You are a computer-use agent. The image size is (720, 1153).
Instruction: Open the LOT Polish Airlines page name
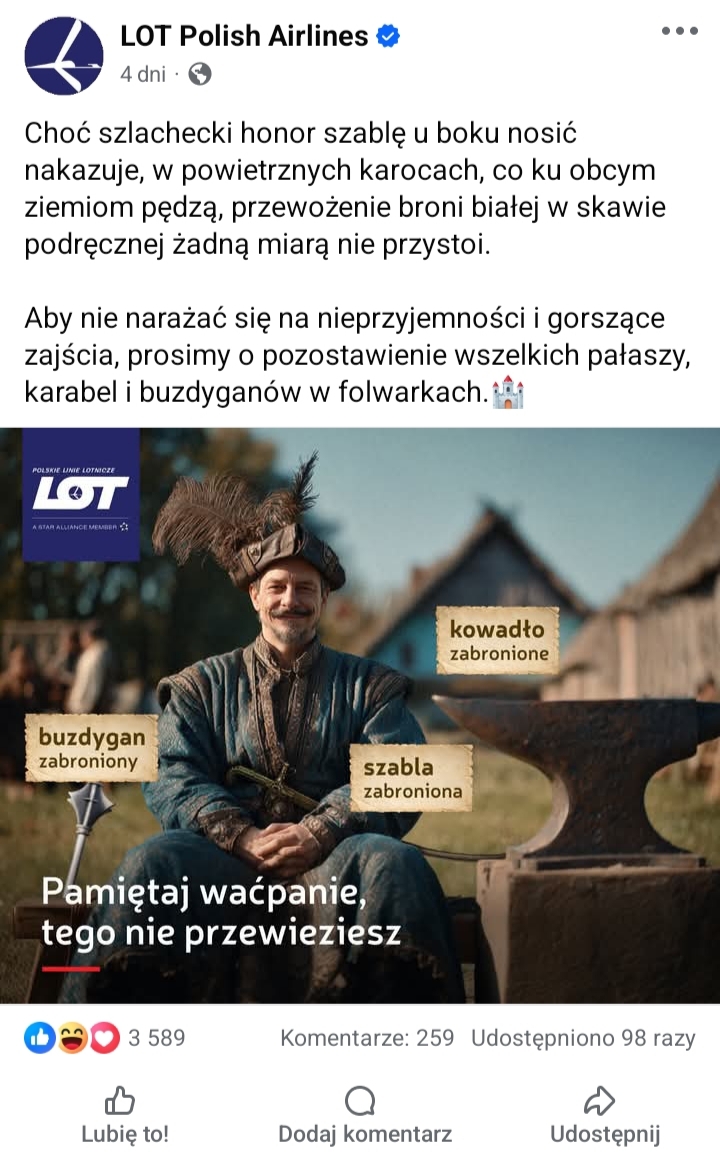245,37
